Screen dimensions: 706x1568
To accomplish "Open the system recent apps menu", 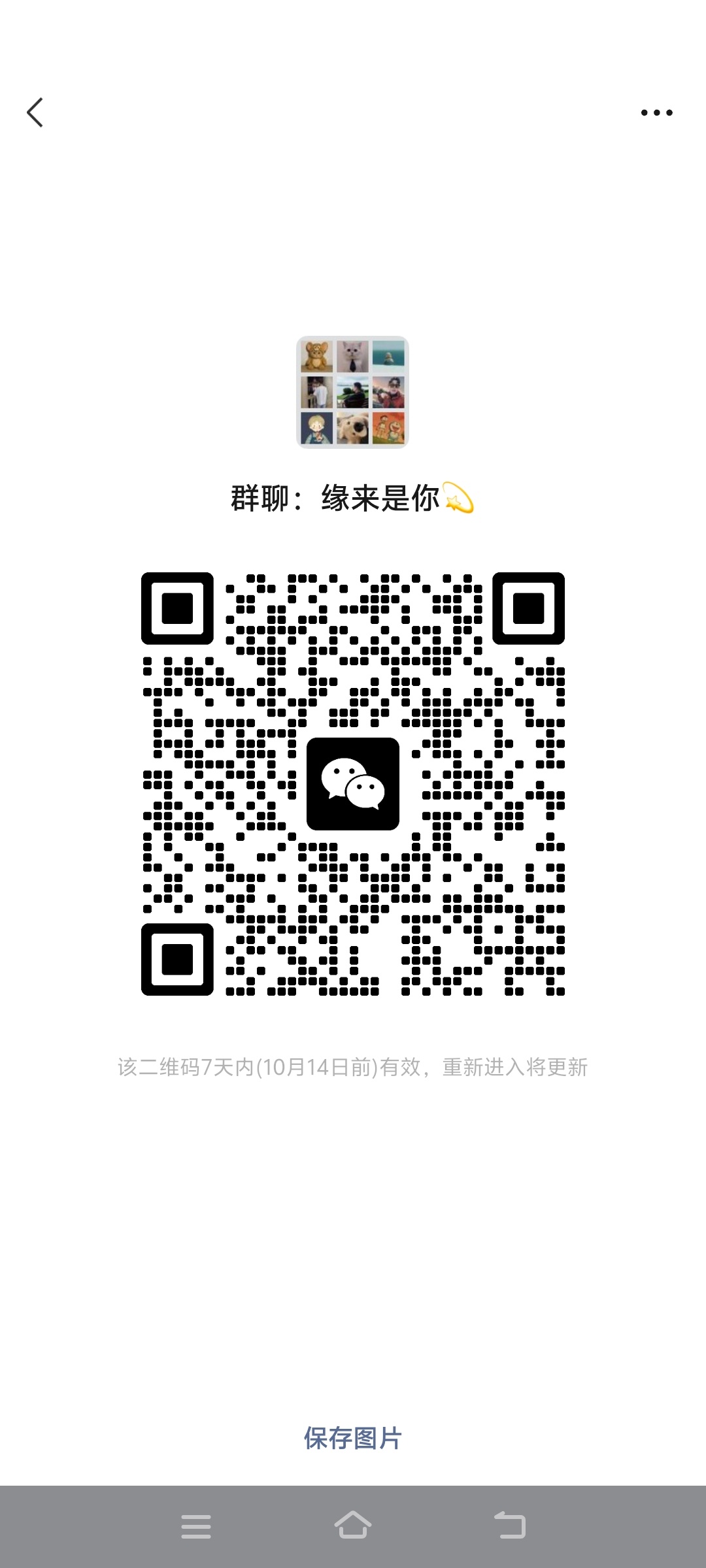I will pyautogui.click(x=196, y=1526).
